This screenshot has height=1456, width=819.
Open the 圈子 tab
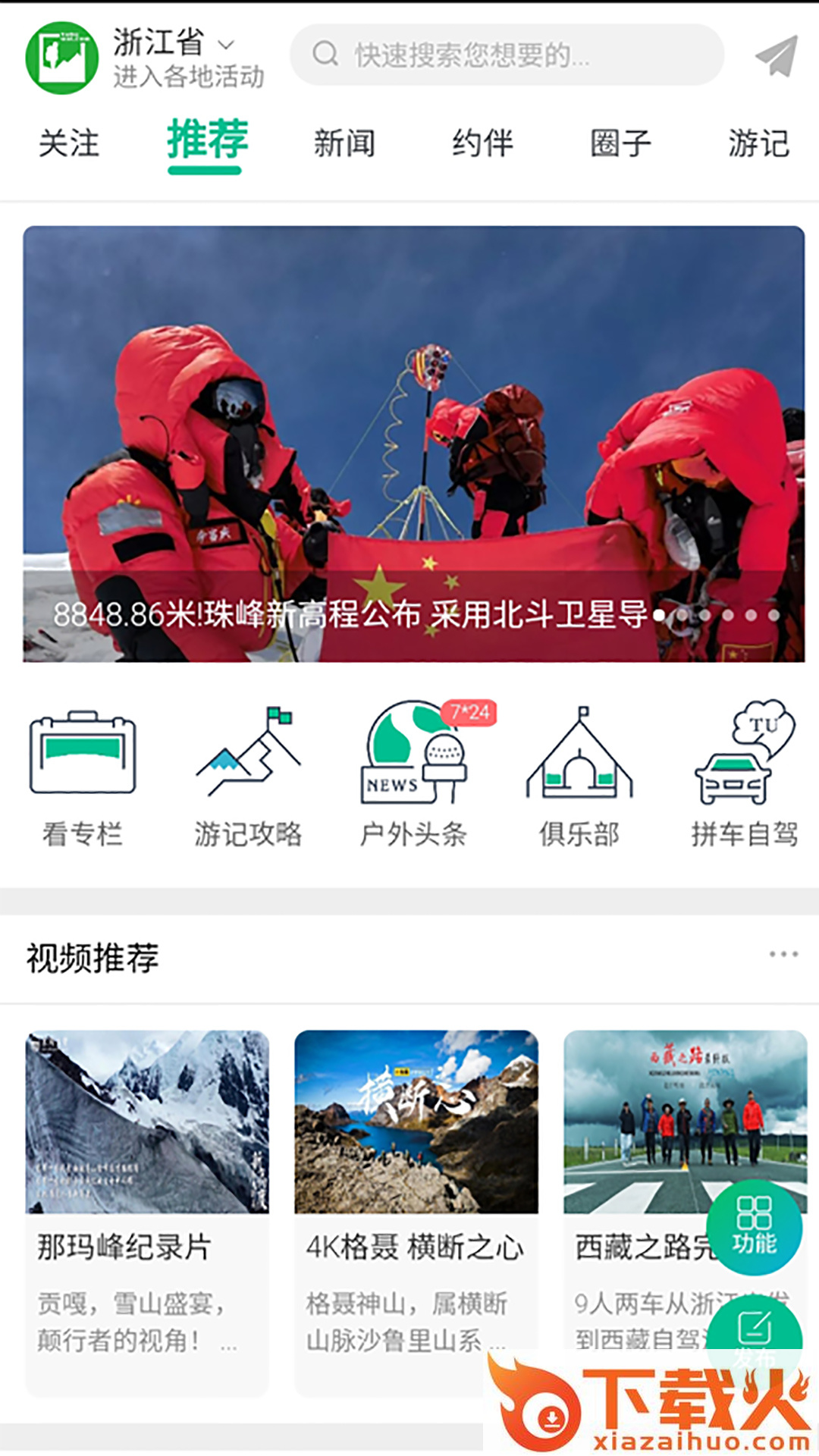pos(620,143)
